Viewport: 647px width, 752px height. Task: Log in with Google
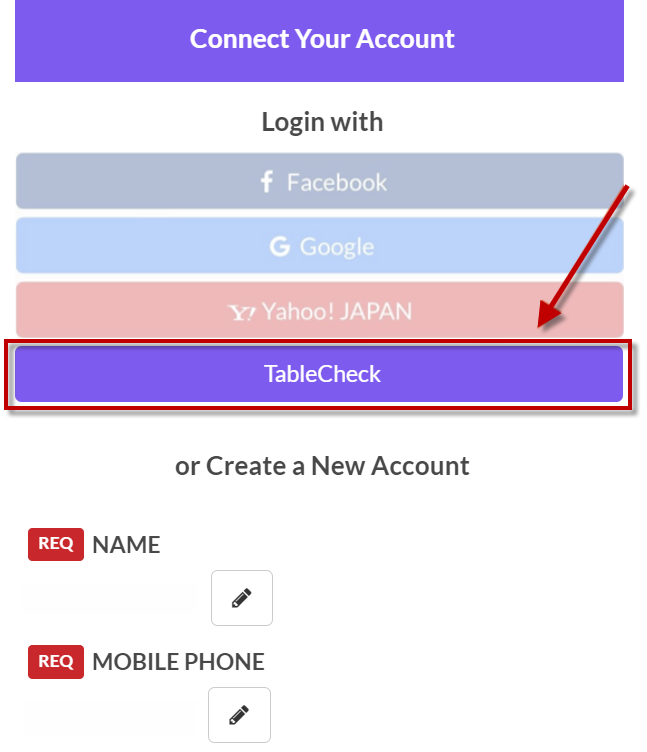(x=319, y=246)
